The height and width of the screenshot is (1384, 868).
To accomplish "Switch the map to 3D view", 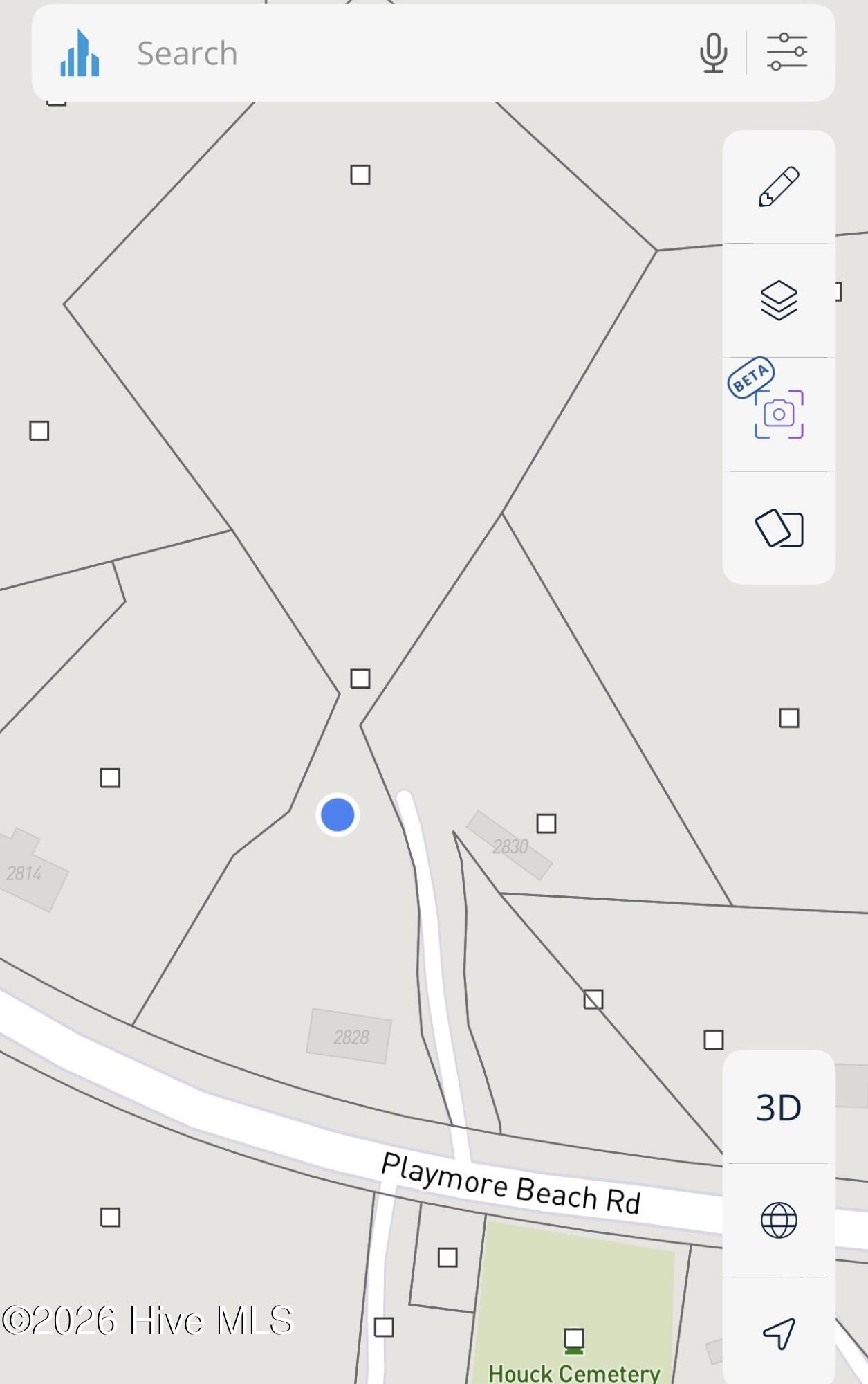I will tap(779, 1108).
